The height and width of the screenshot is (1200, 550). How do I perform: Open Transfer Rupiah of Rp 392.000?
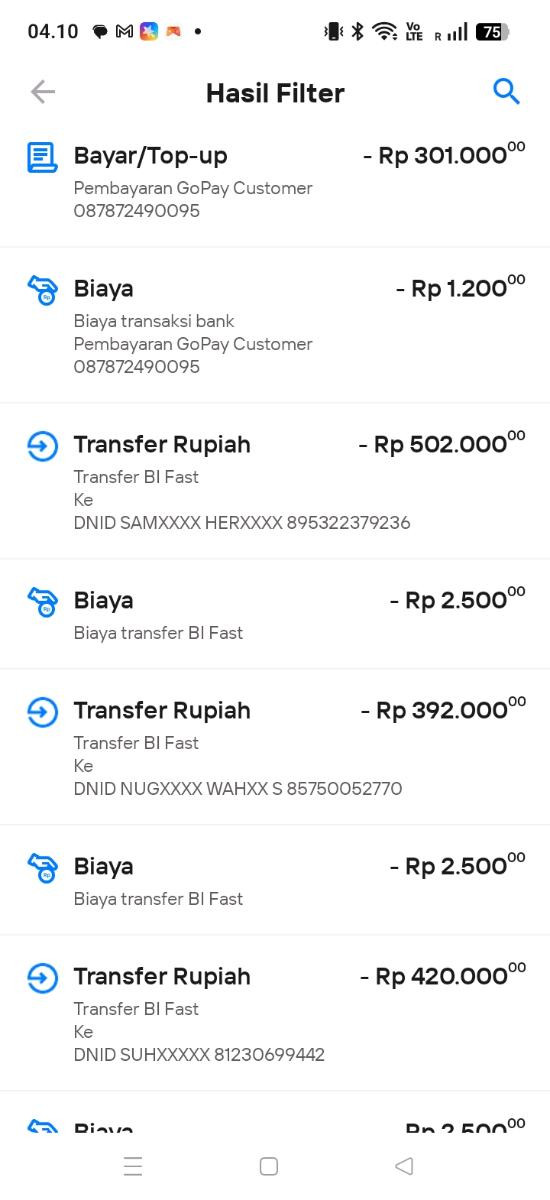point(275,748)
